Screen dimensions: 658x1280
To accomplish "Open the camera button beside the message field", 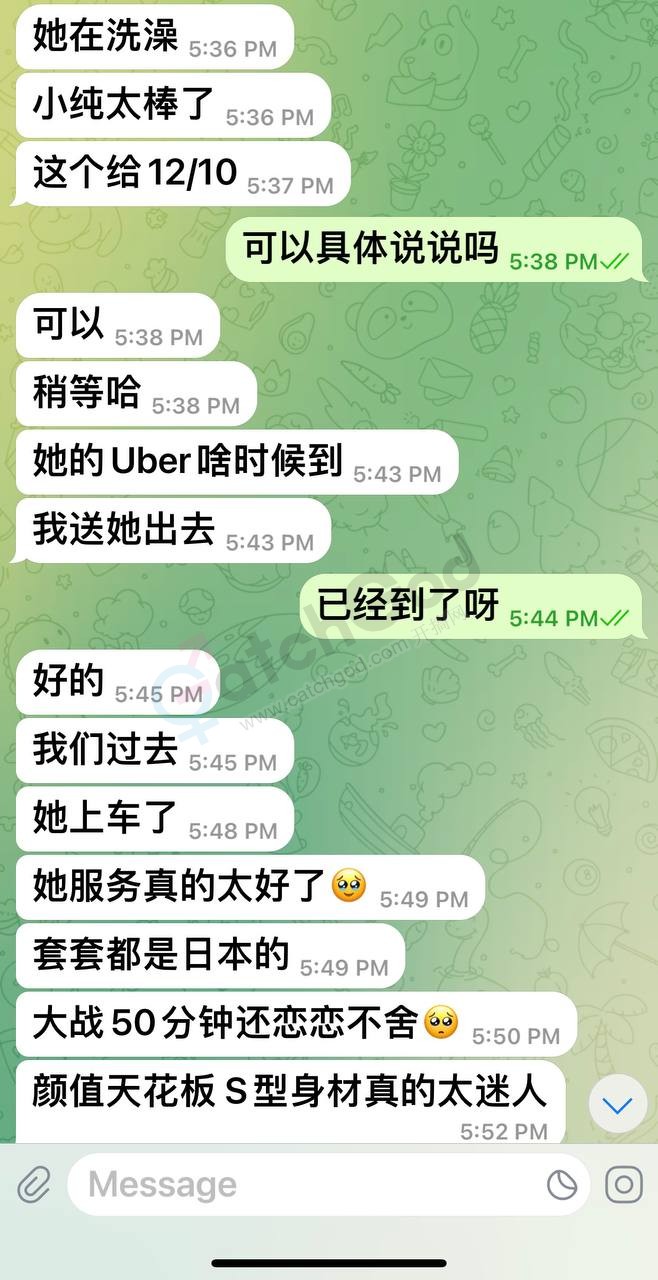I will pos(624,1186).
